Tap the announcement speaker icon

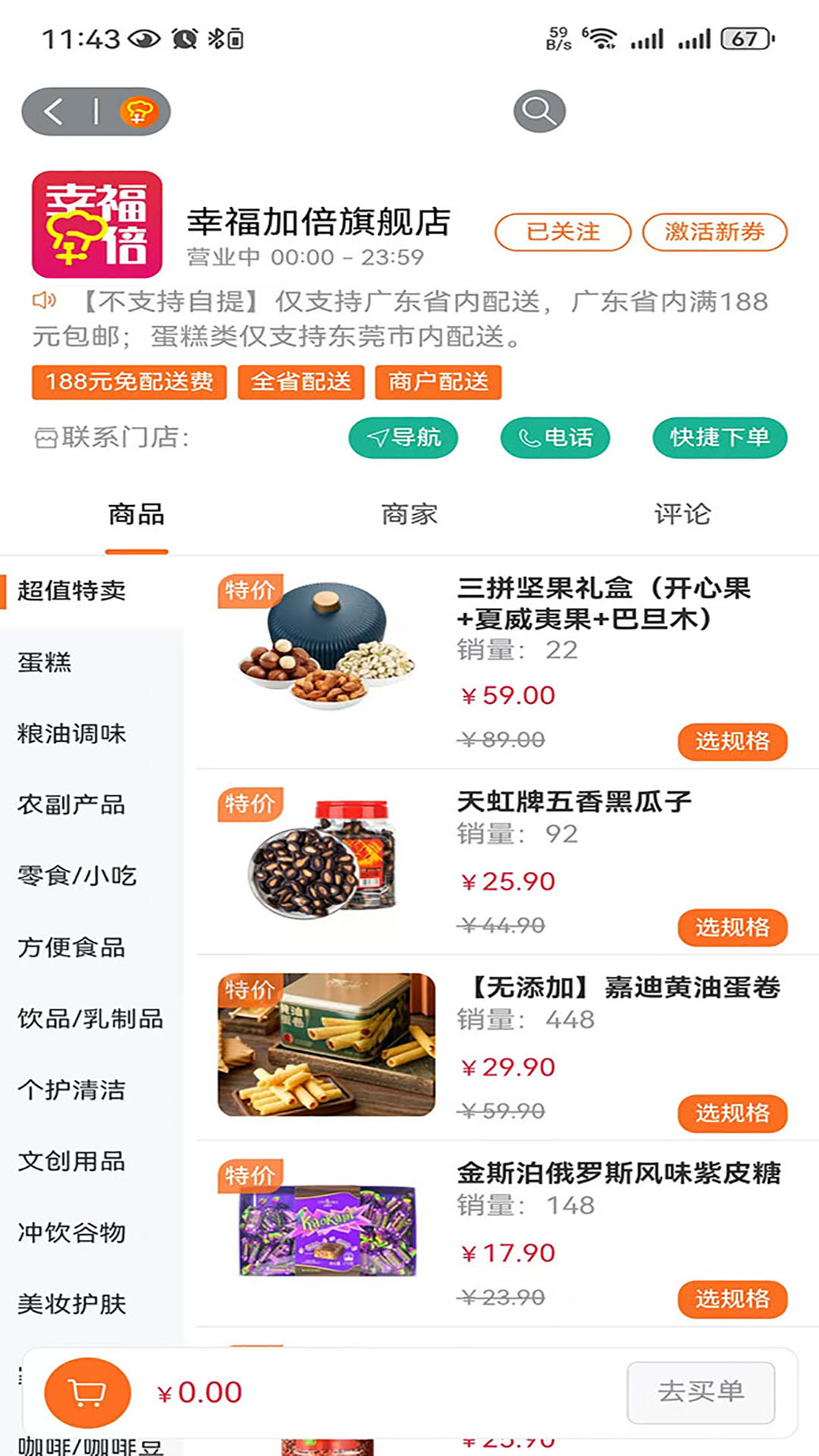[45, 302]
